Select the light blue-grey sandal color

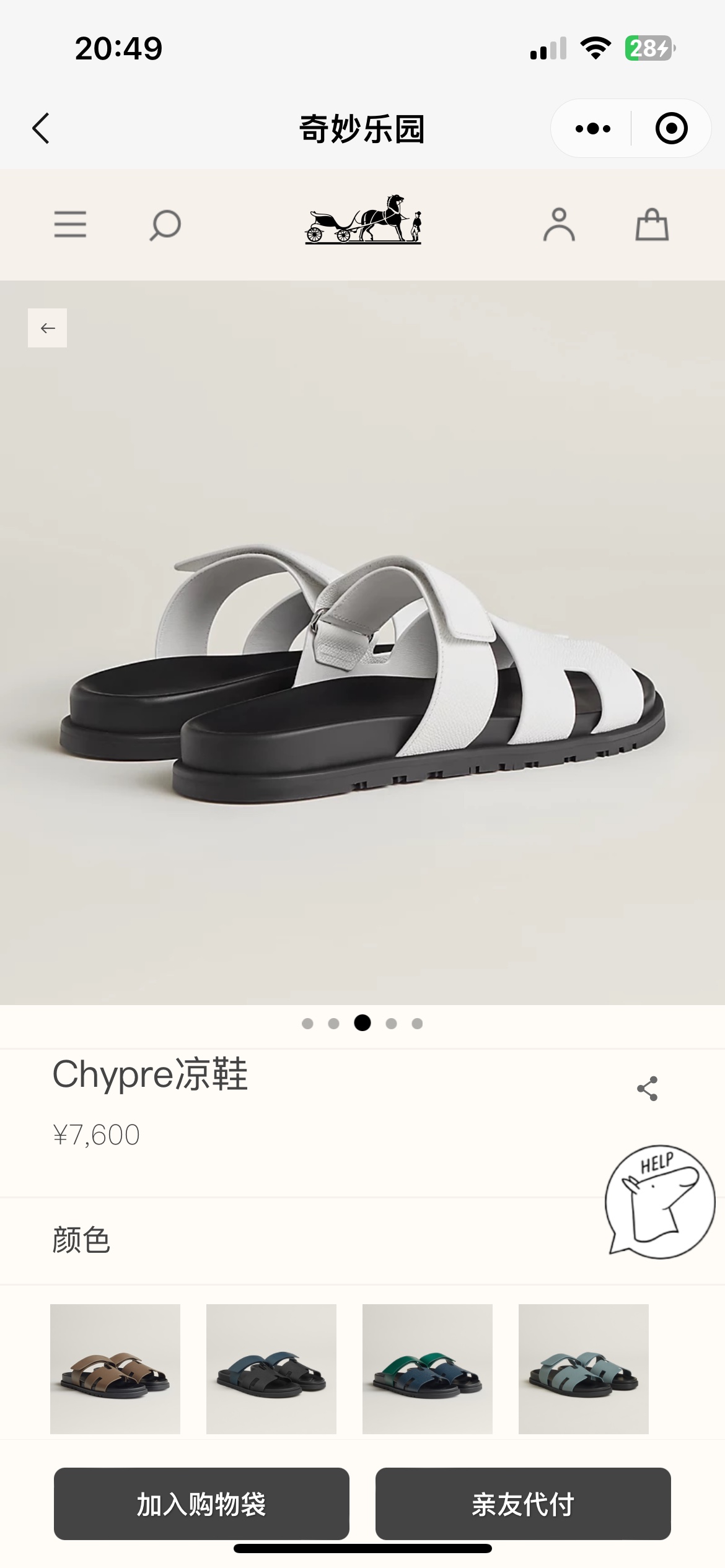point(584,1369)
